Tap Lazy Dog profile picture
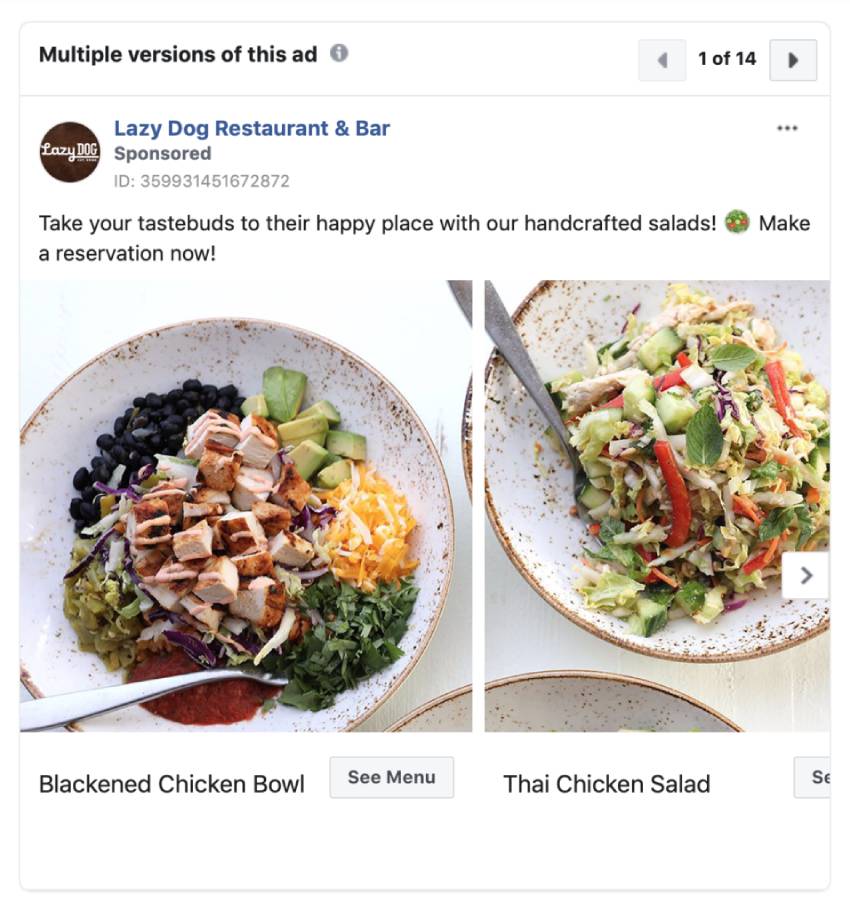This screenshot has width=850, height=910. coord(69,152)
